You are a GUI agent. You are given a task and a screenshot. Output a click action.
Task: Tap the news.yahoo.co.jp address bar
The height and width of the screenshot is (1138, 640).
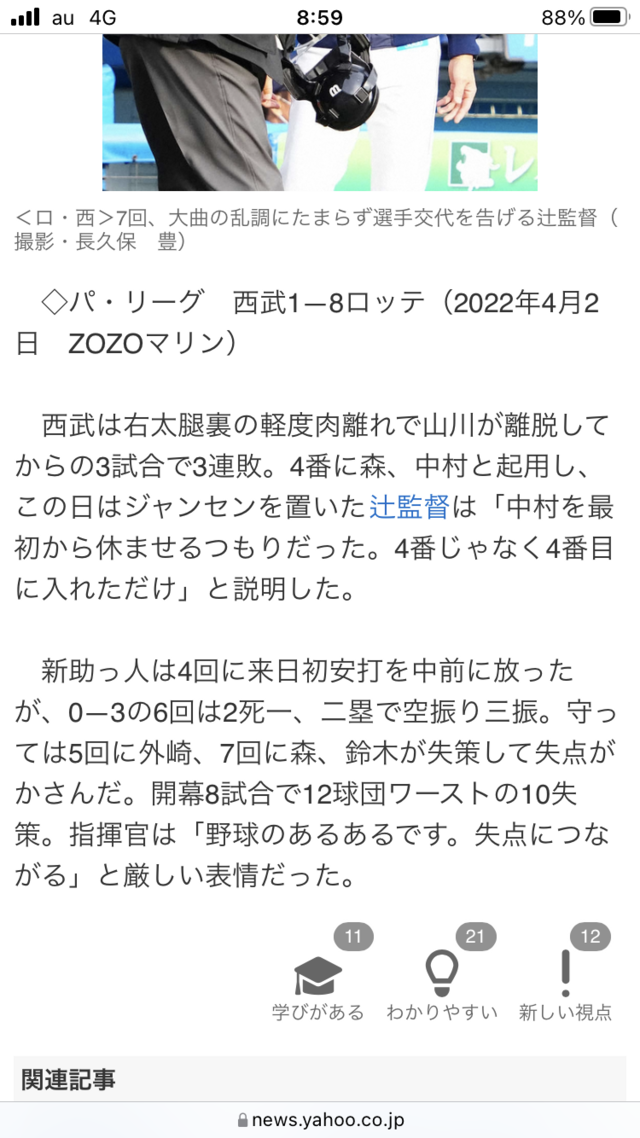pyautogui.click(x=320, y=1119)
